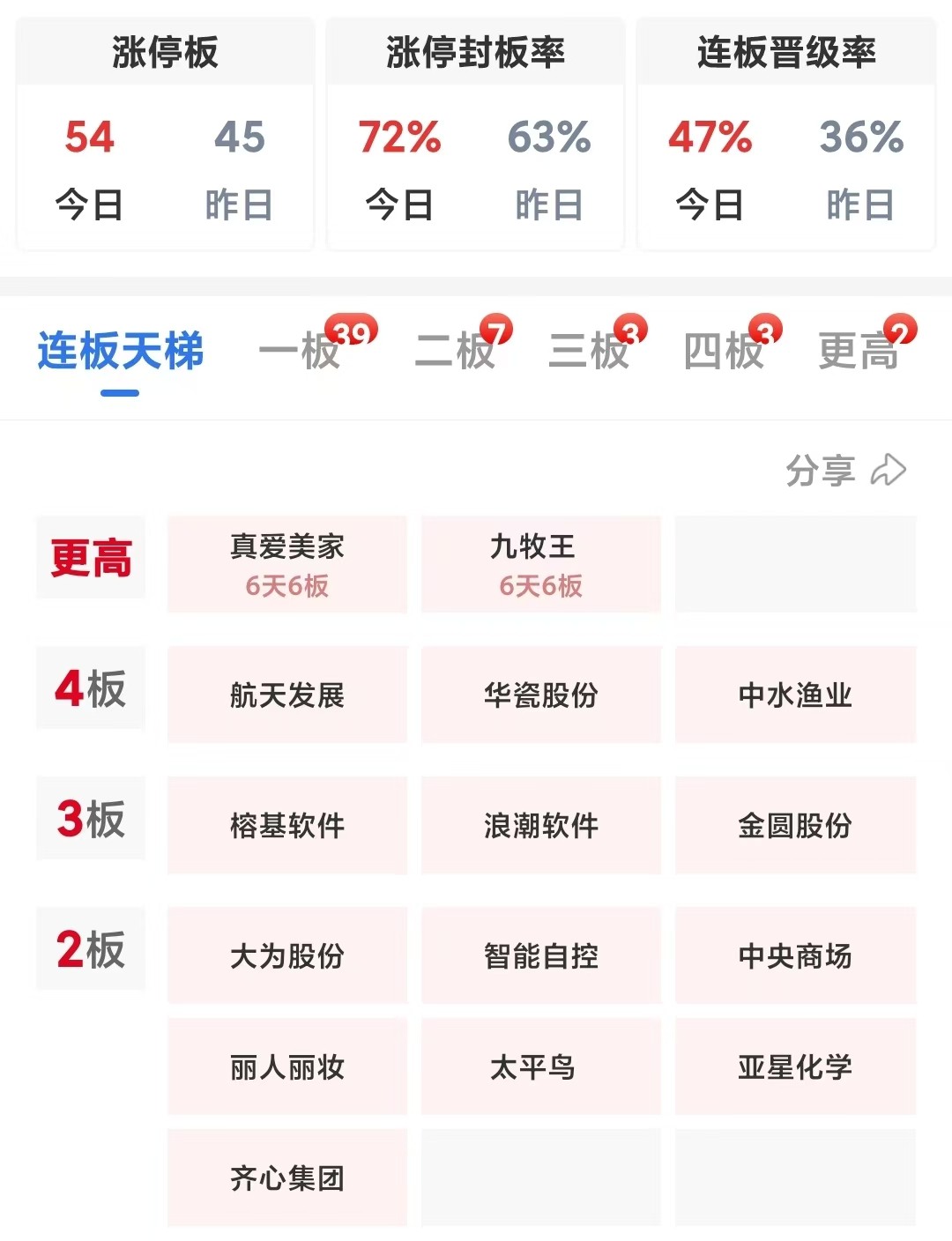View the 金圆股份 stock card
This screenshot has width=952, height=1241.
coord(795,826)
